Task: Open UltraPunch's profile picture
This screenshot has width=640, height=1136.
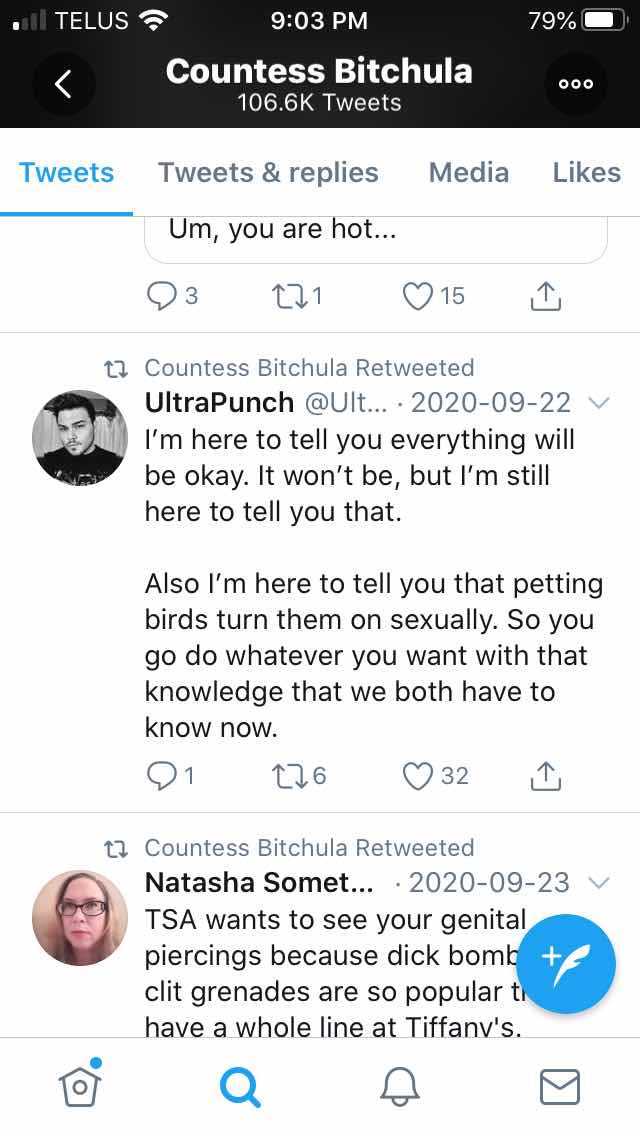Action: 80,438
